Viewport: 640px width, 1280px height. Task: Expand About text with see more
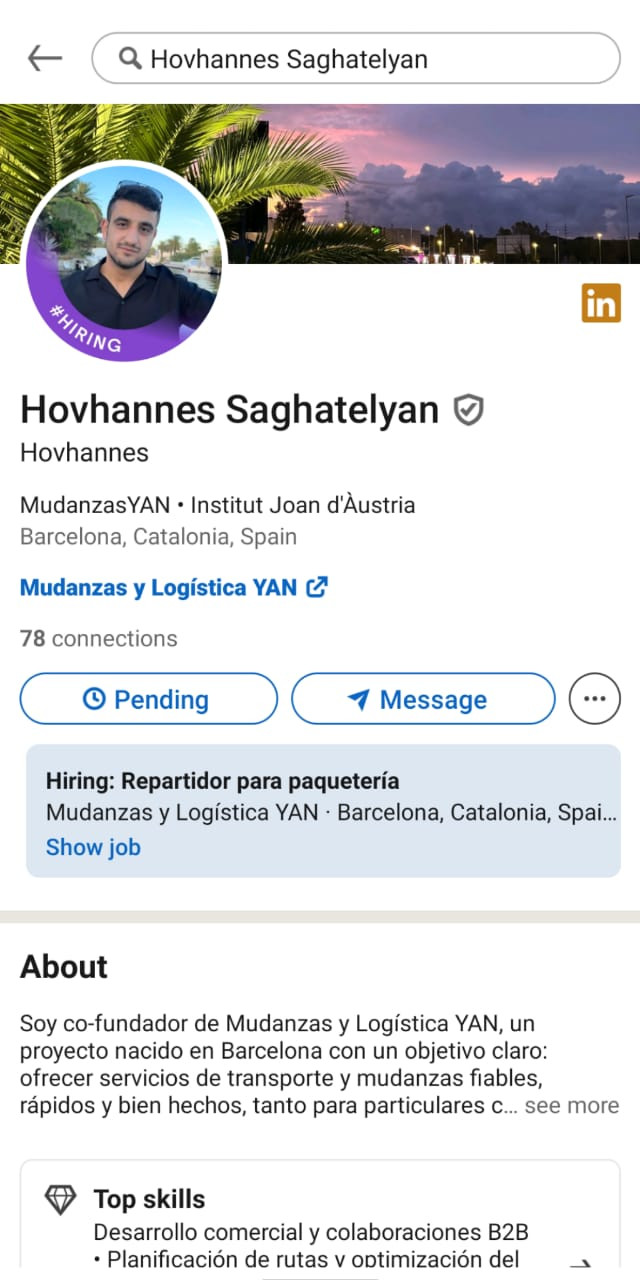571,1105
